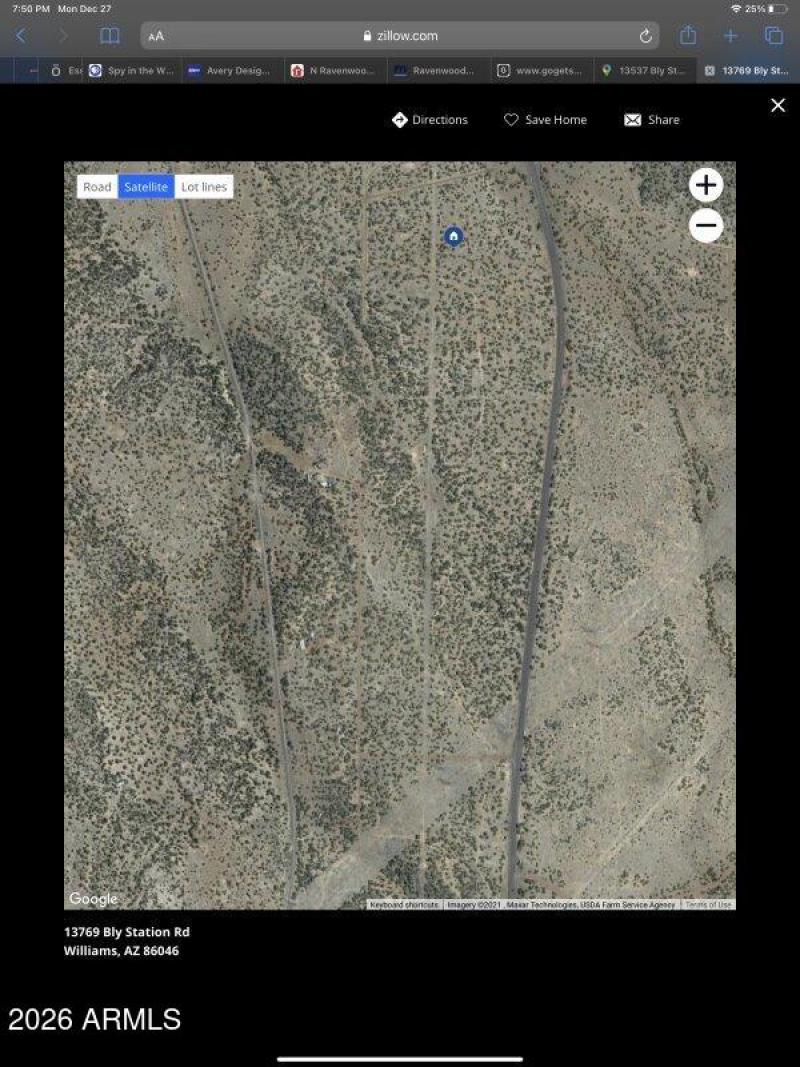Save this home to favorites
Screen dimensions: 800x1067
tap(545, 120)
